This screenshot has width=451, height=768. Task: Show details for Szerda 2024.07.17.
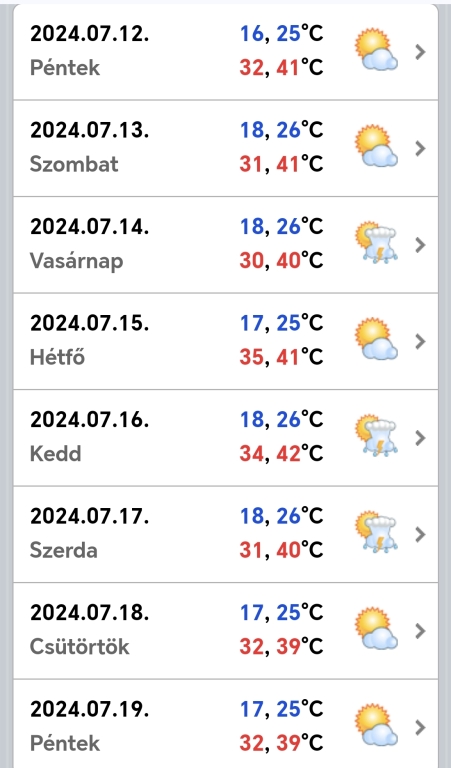pos(225,534)
